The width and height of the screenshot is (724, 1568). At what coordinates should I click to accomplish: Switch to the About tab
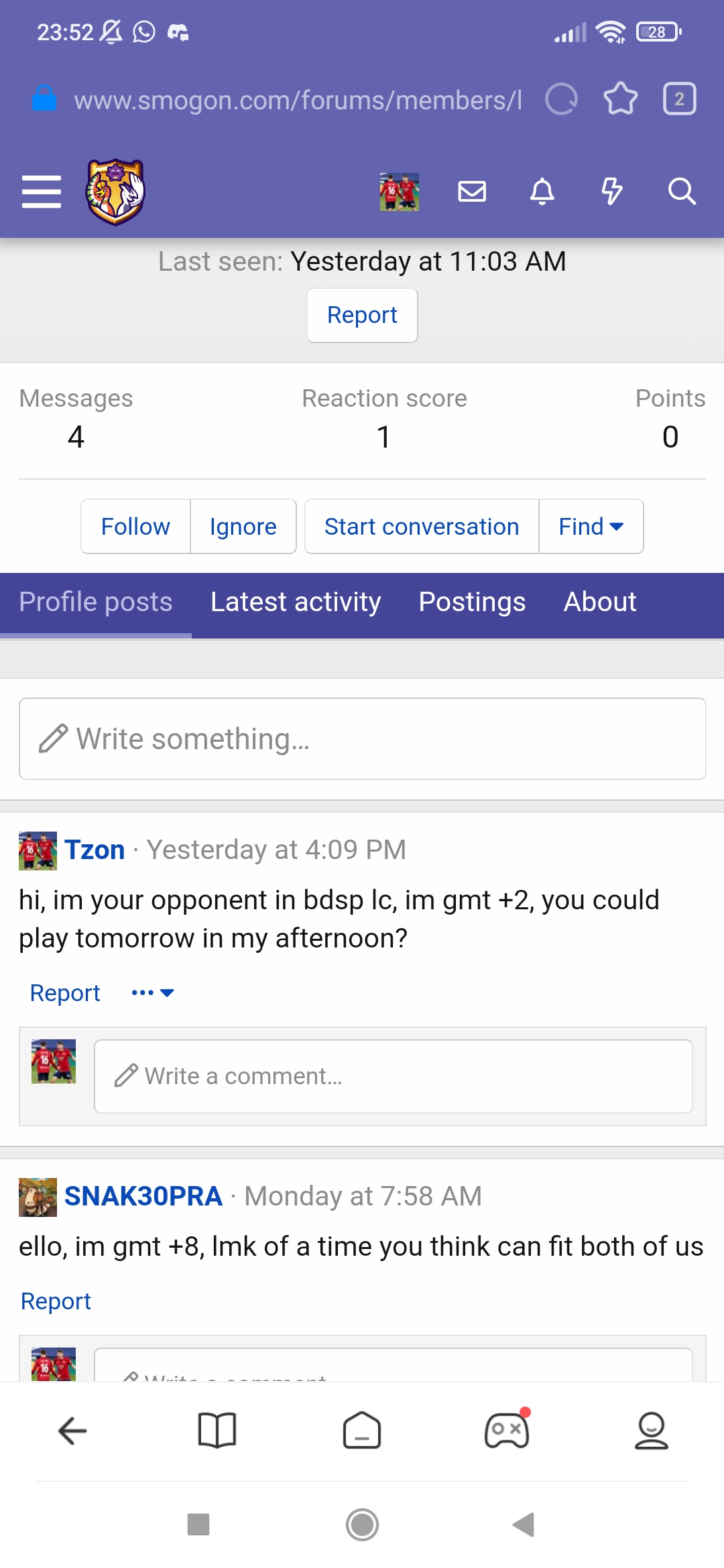(x=599, y=602)
